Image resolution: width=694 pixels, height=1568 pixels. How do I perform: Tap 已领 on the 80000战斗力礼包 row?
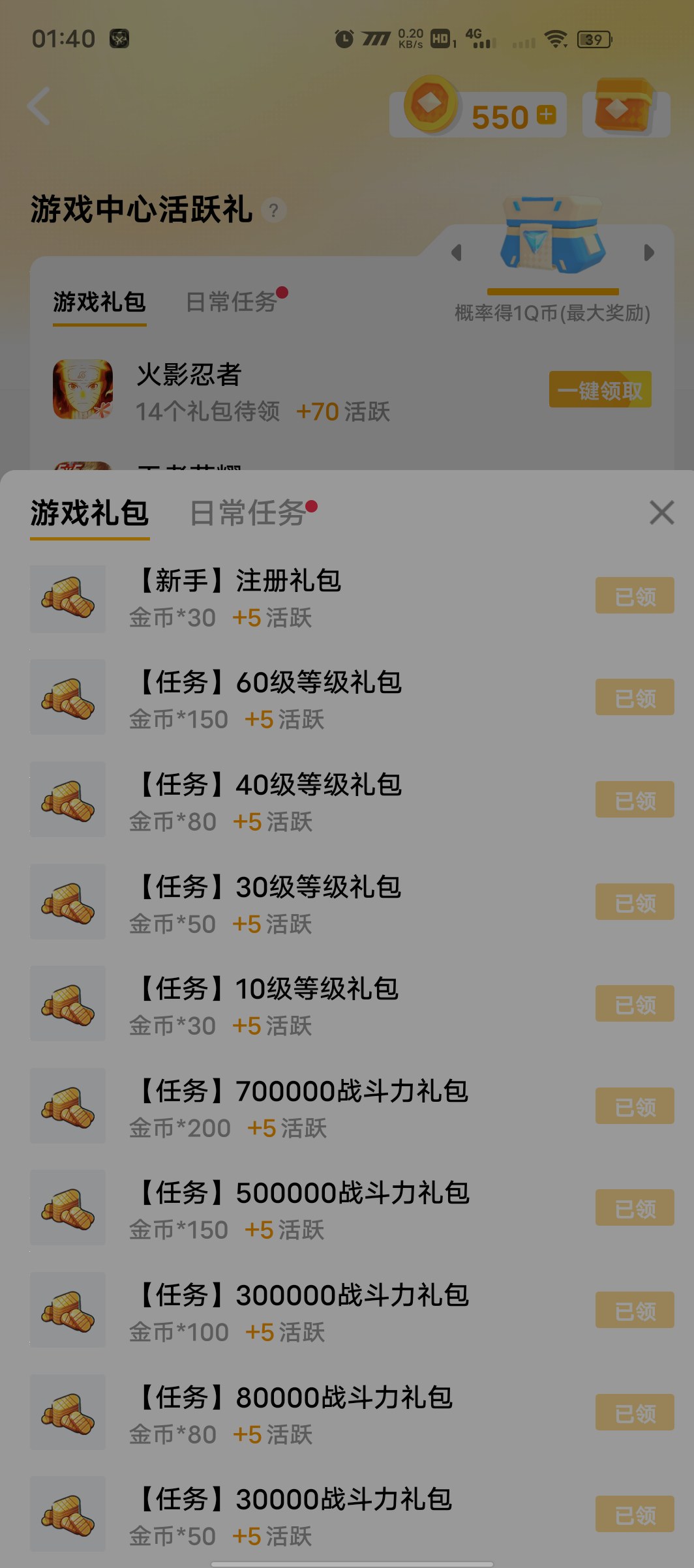pyautogui.click(x=635, y=1413)
